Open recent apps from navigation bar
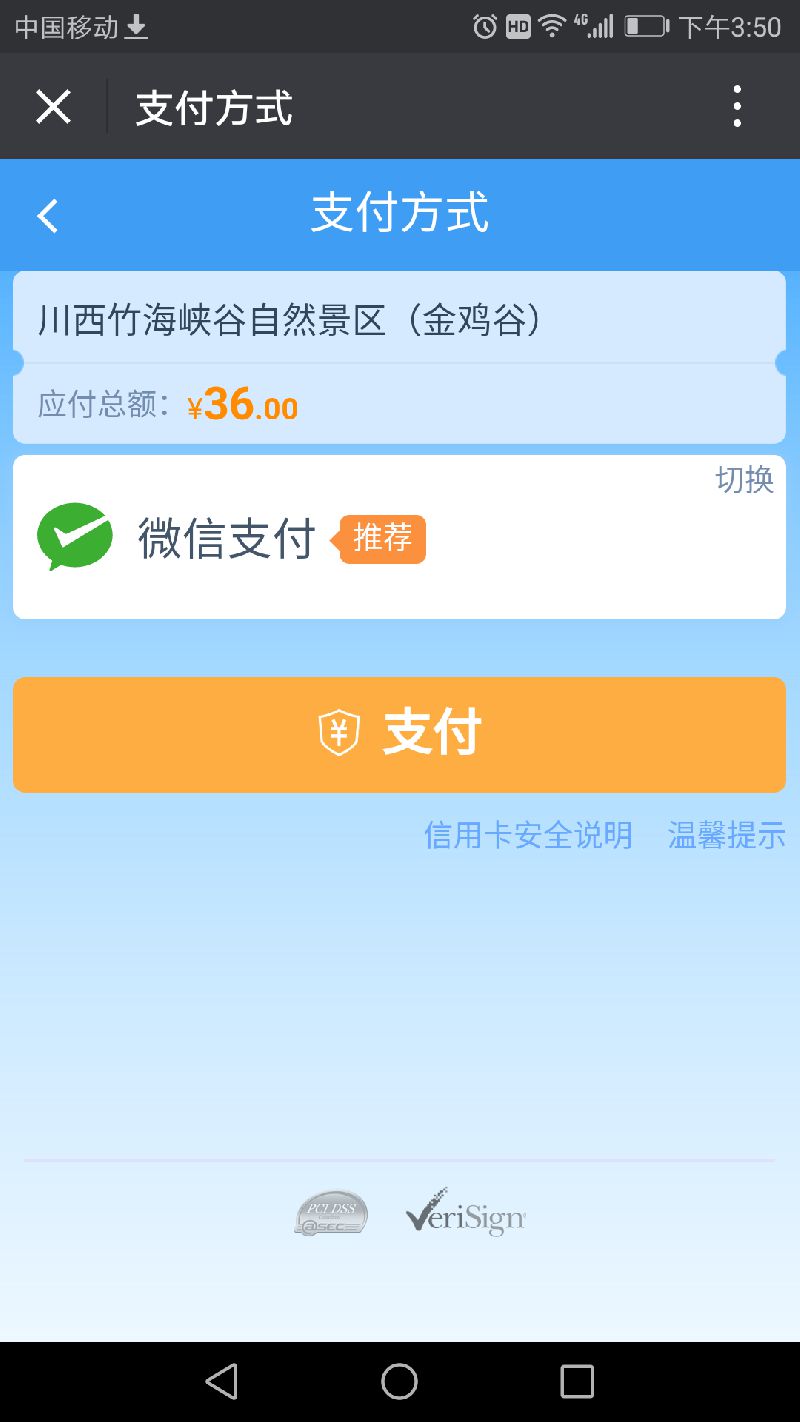800x1422 pixels. 577,1382
